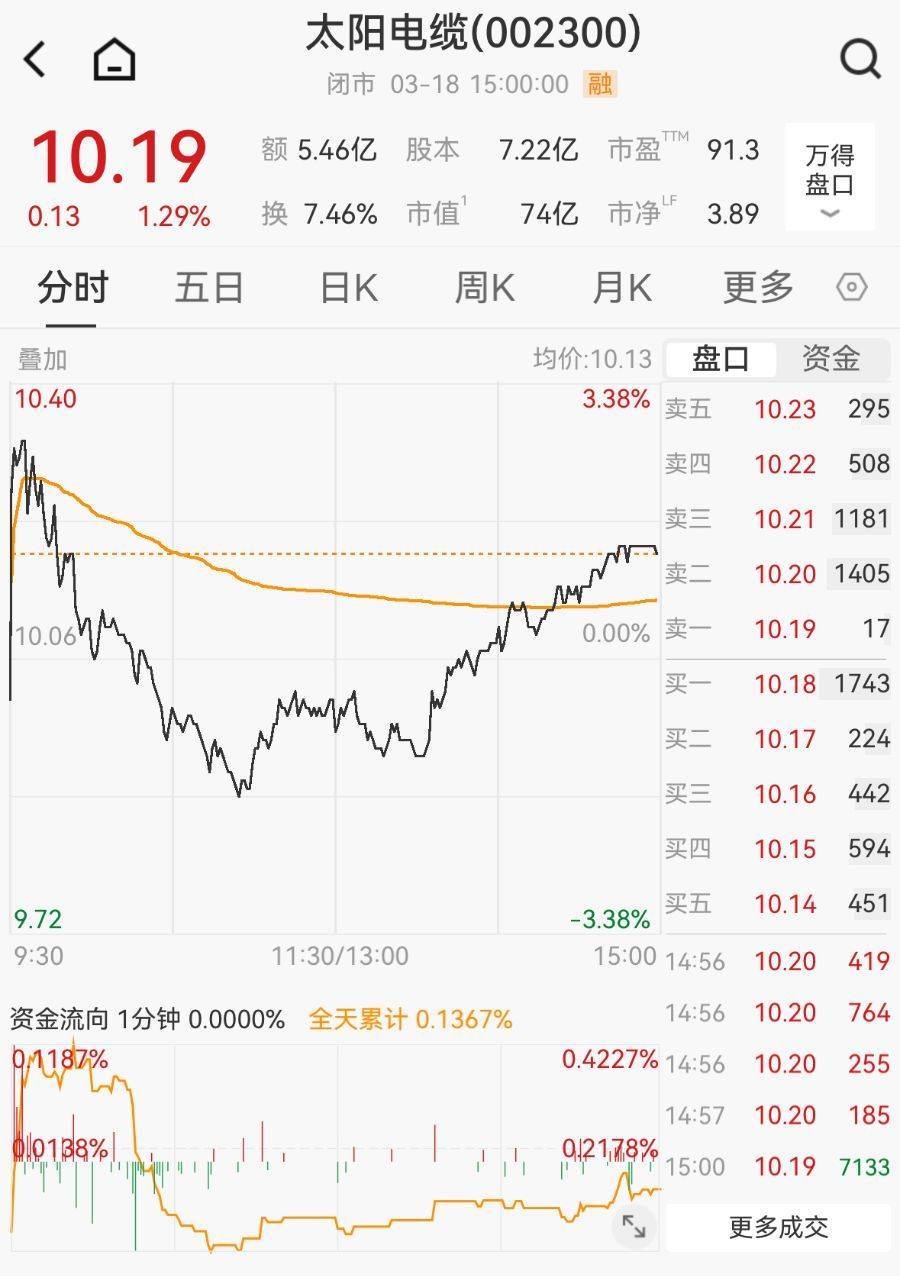Open the 更多 chart options

(x=758, y=288)
